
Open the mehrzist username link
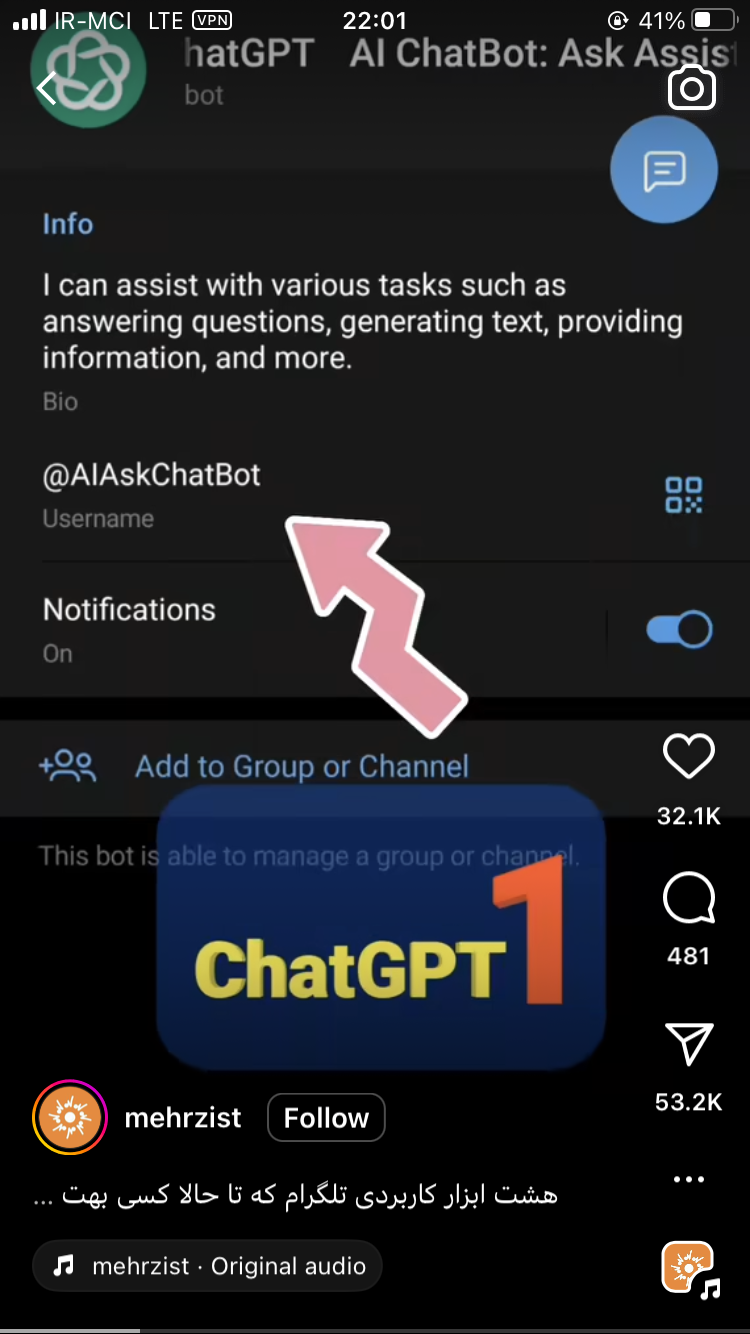(x=183, y=1118)
